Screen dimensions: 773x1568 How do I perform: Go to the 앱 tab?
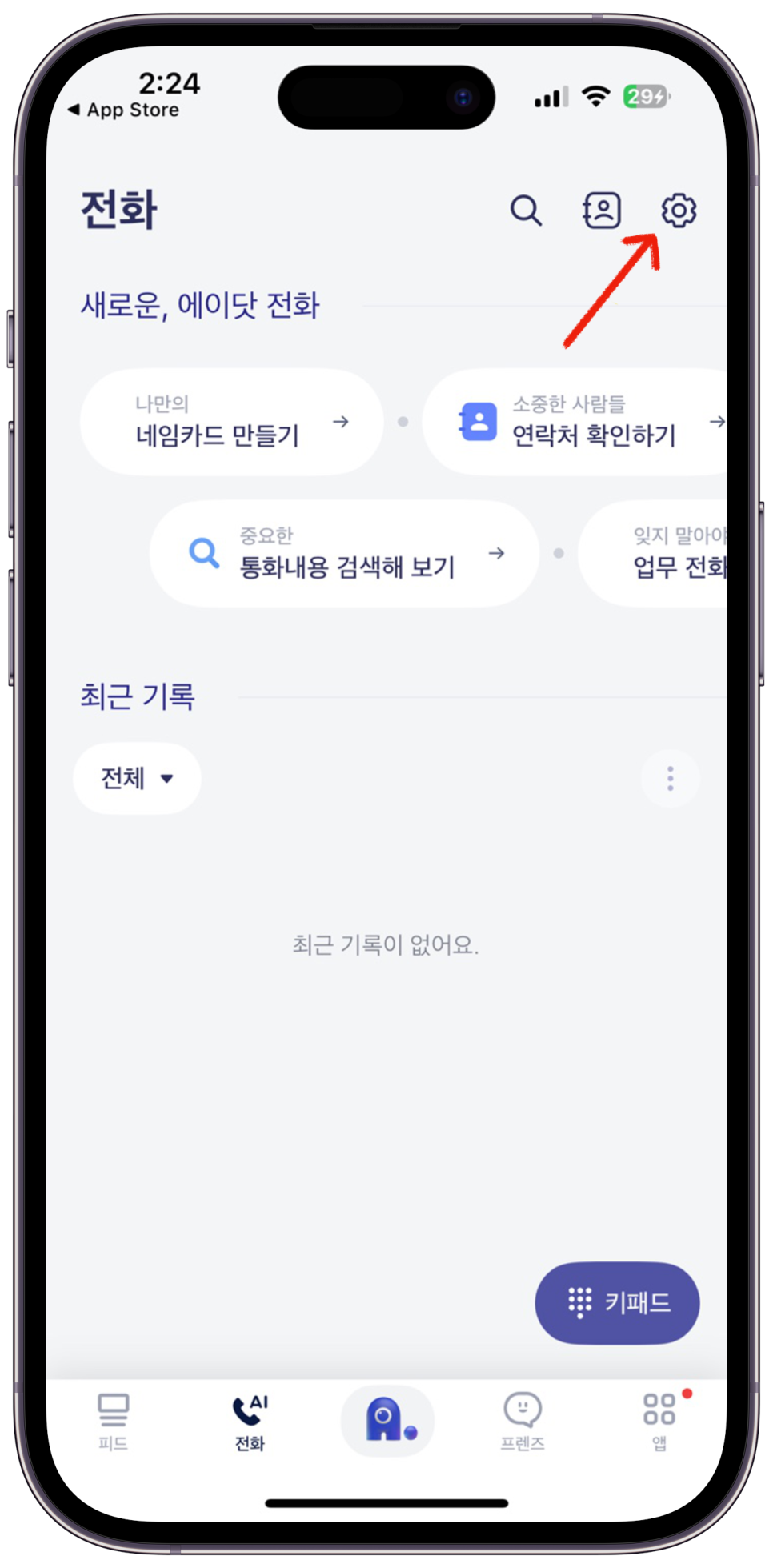pos(661,1422)
